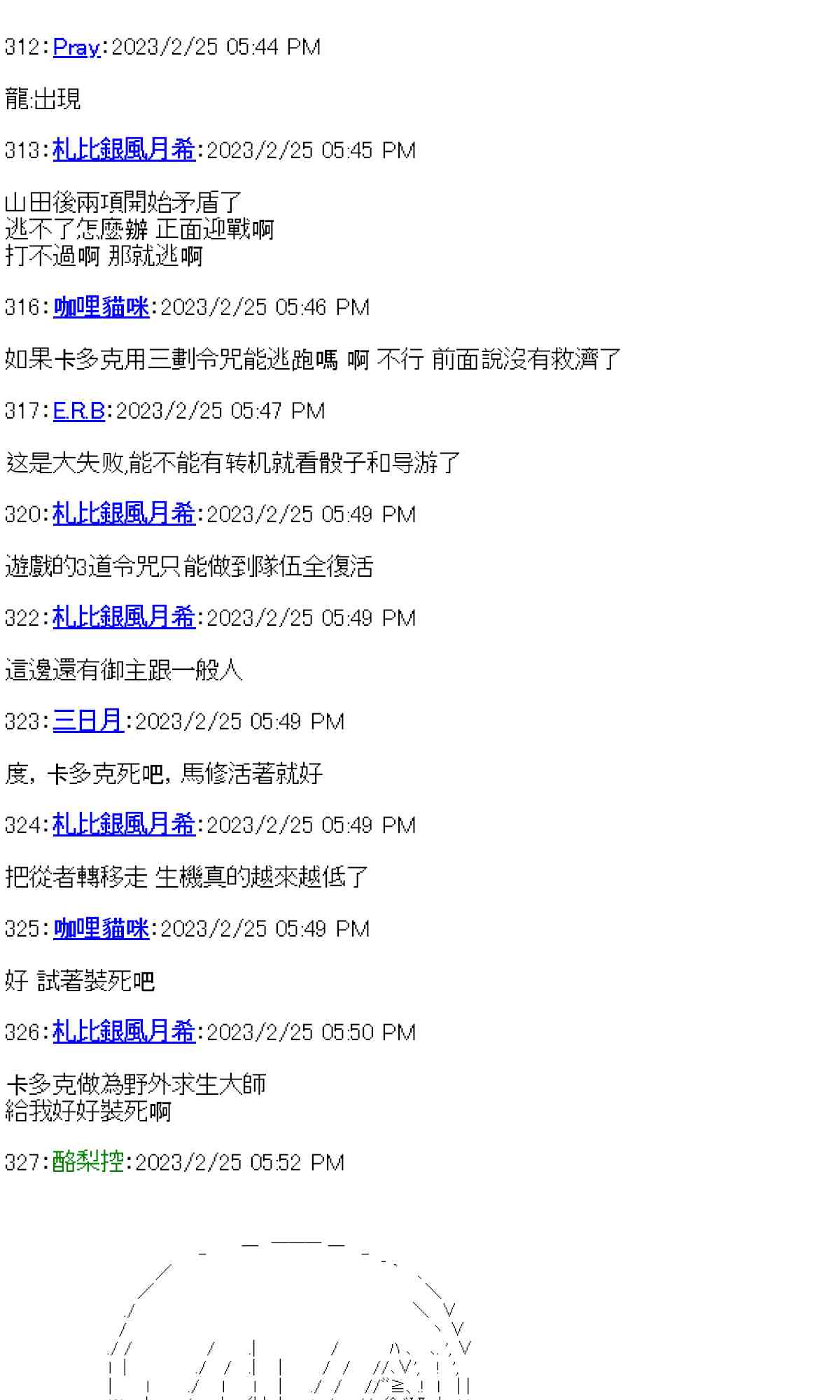The height and width of the screenshot is (1400, 840).
Task: Visit E.R.B's link on post 317
Action: click(78, 411)
